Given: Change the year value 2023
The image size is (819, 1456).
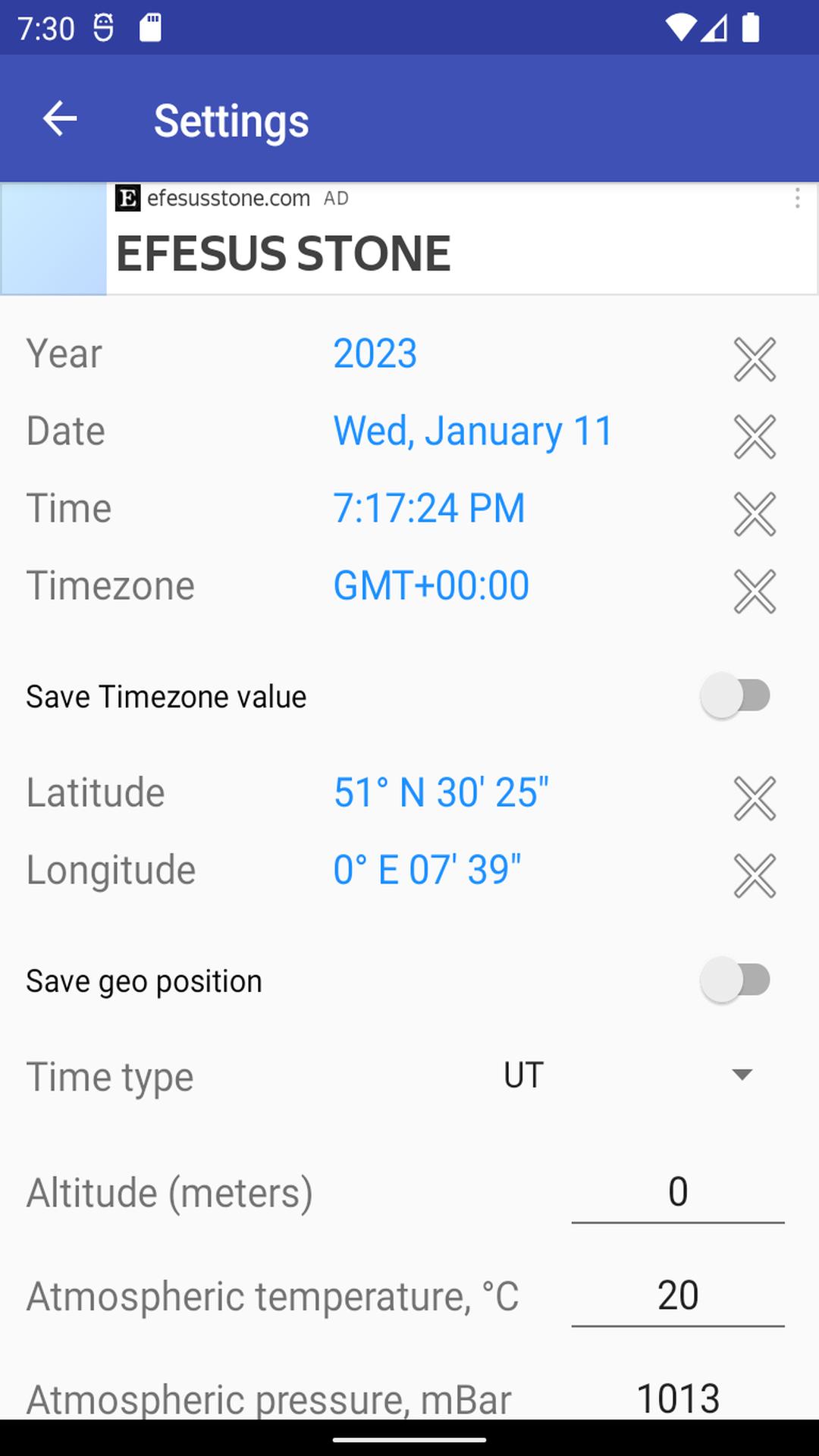Looking at the screenshot, I should [x=375, y=353].
